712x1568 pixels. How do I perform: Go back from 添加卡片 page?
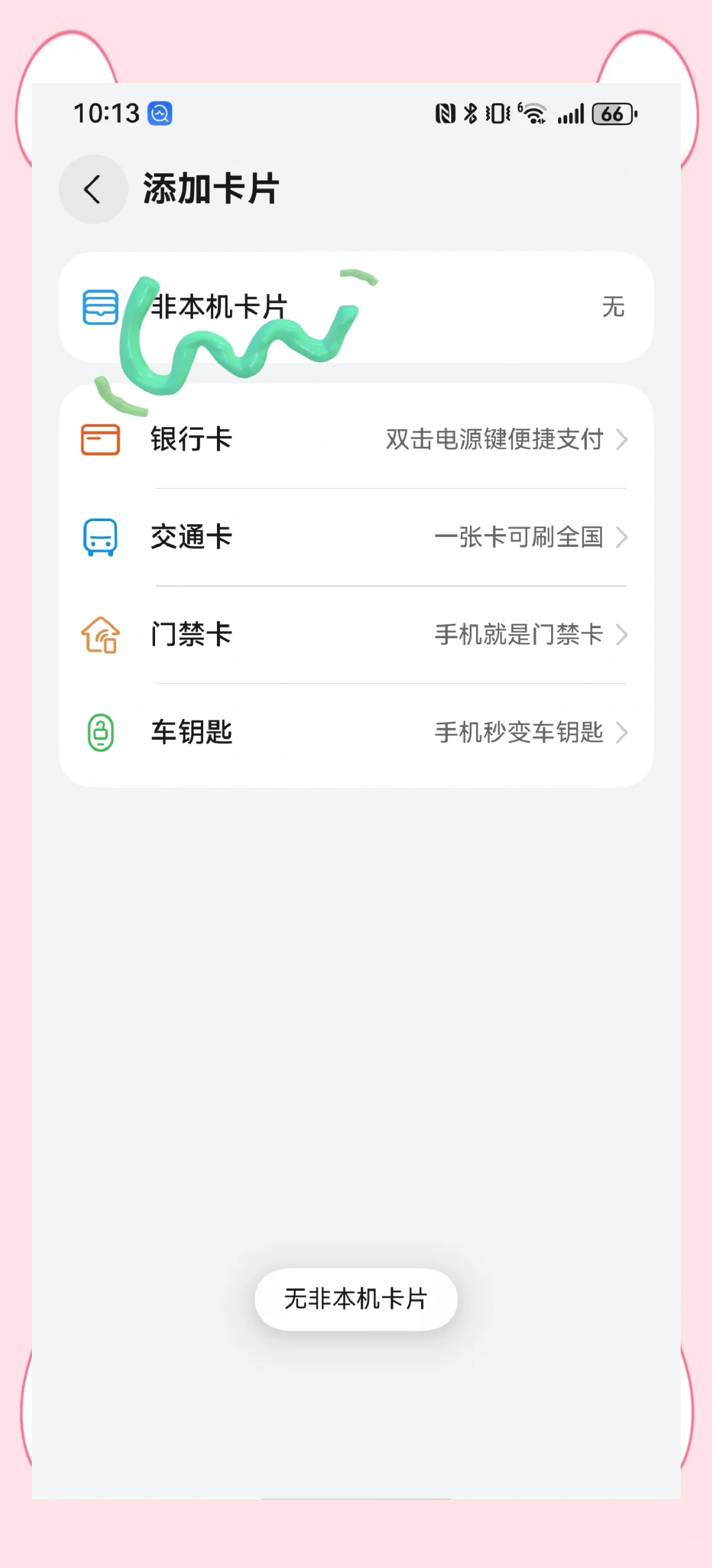point(93,189)
